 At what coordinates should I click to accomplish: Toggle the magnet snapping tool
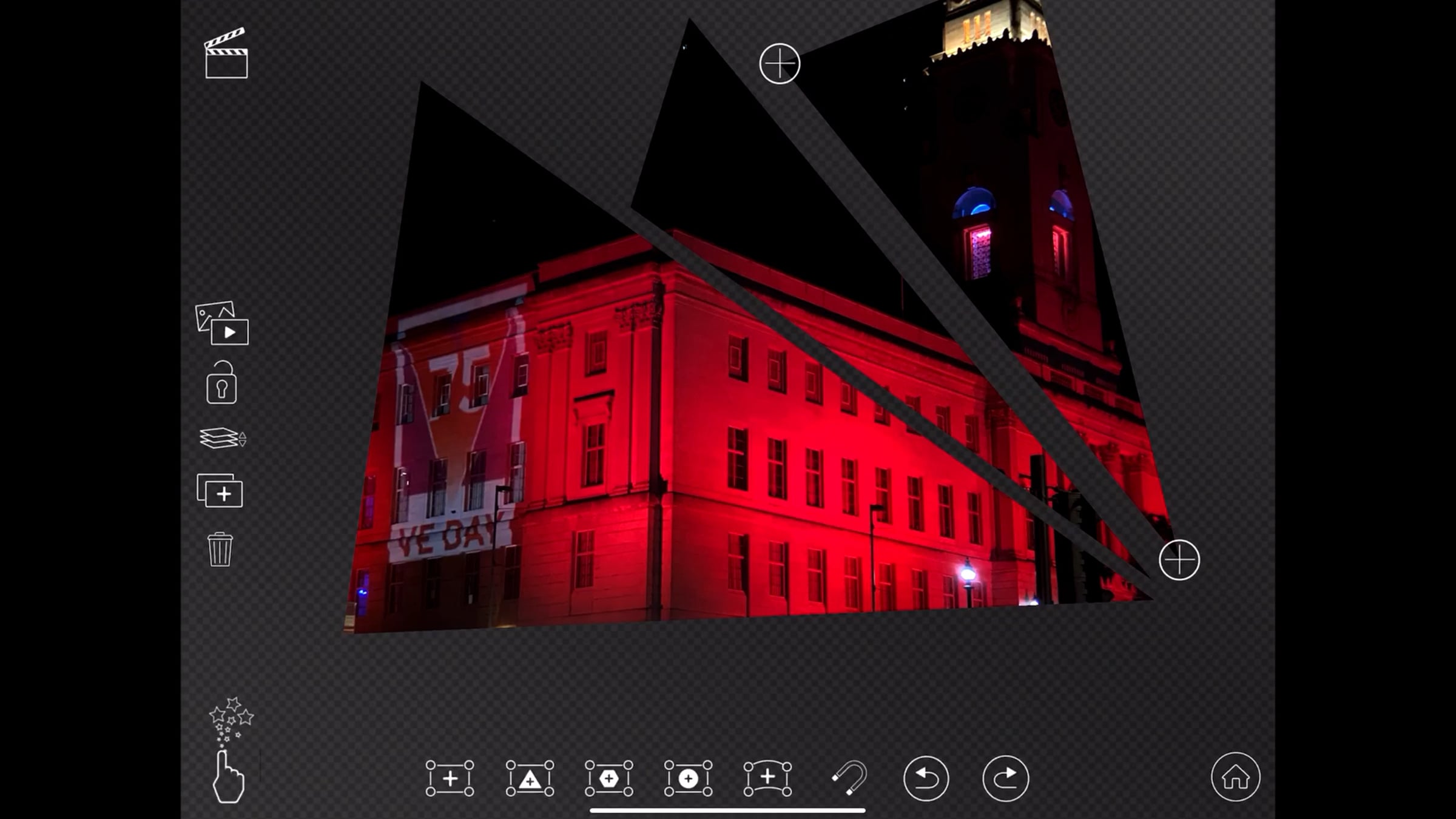(x=849, y=778)
